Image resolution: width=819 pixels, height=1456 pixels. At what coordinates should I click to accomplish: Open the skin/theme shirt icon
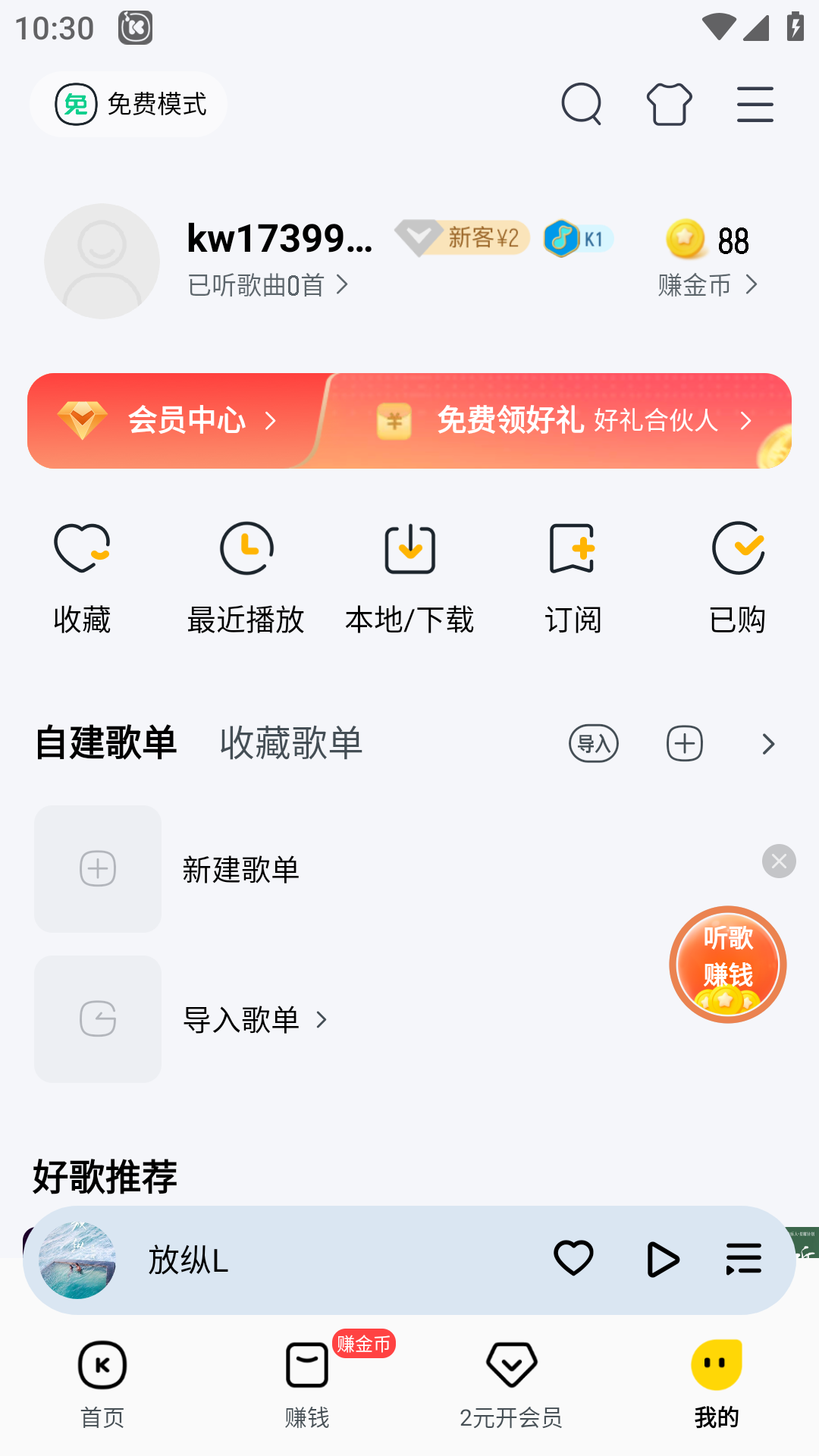click(x=669, y=104)
